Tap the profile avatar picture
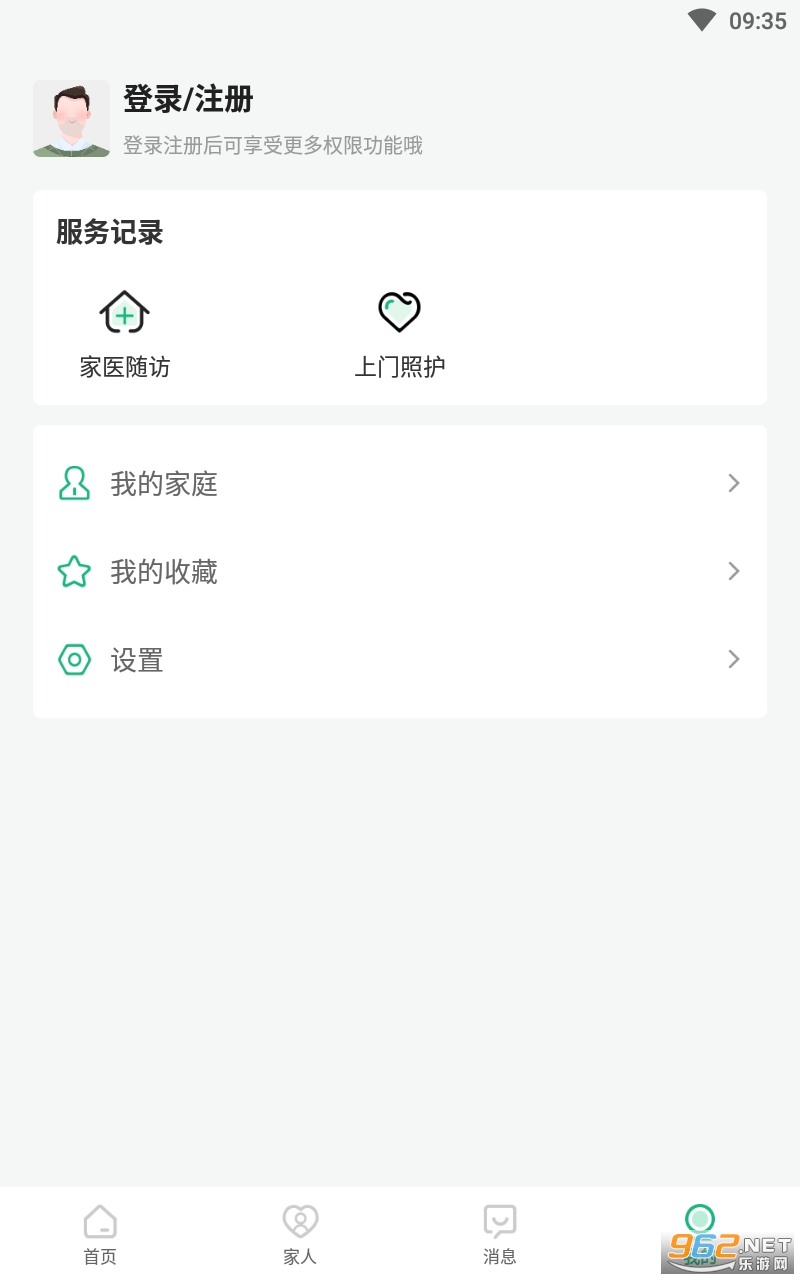 click(x=72, y=119)
